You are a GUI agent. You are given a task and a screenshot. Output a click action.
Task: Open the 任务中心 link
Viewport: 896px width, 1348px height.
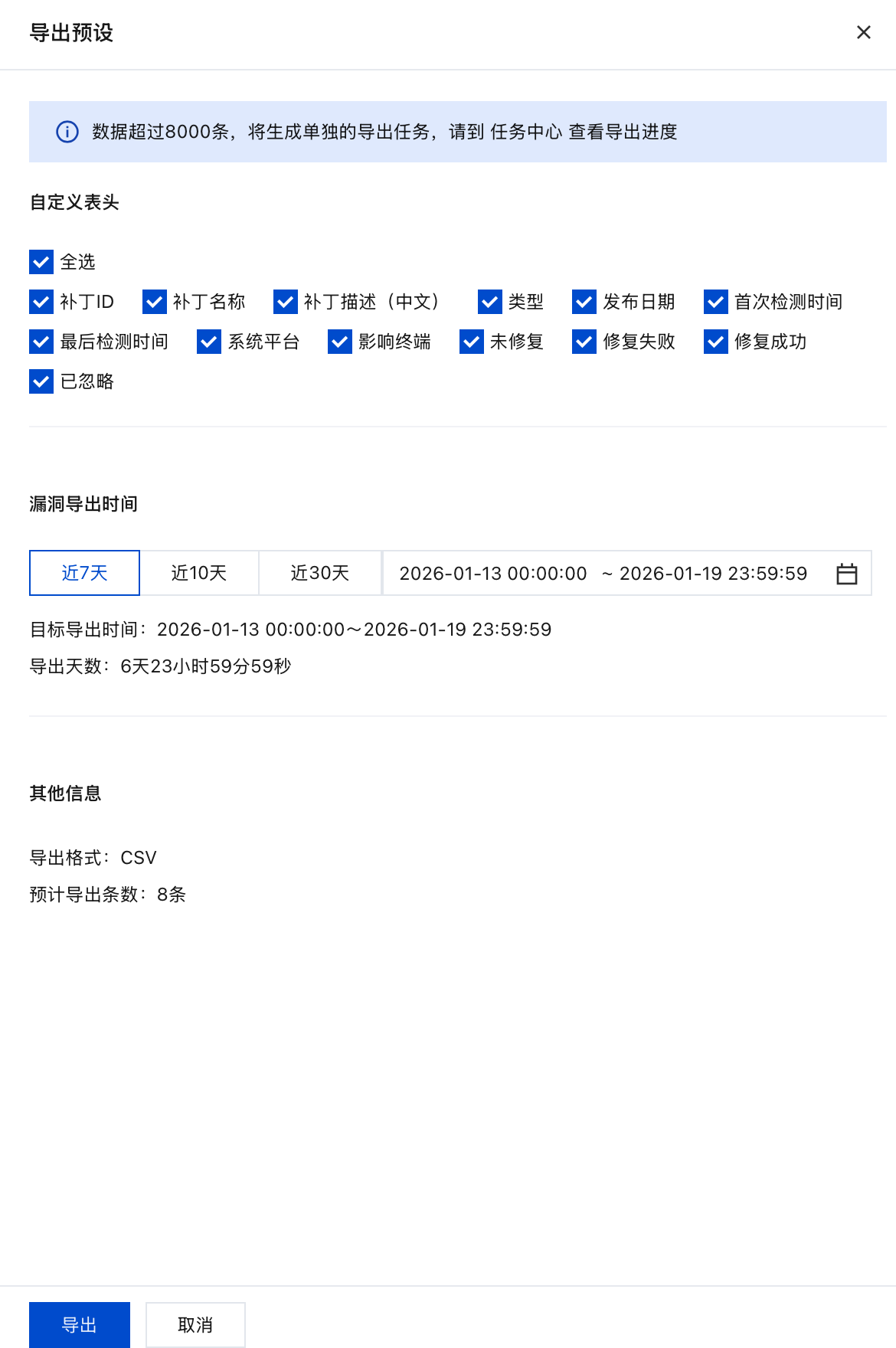tap(526, 132)
